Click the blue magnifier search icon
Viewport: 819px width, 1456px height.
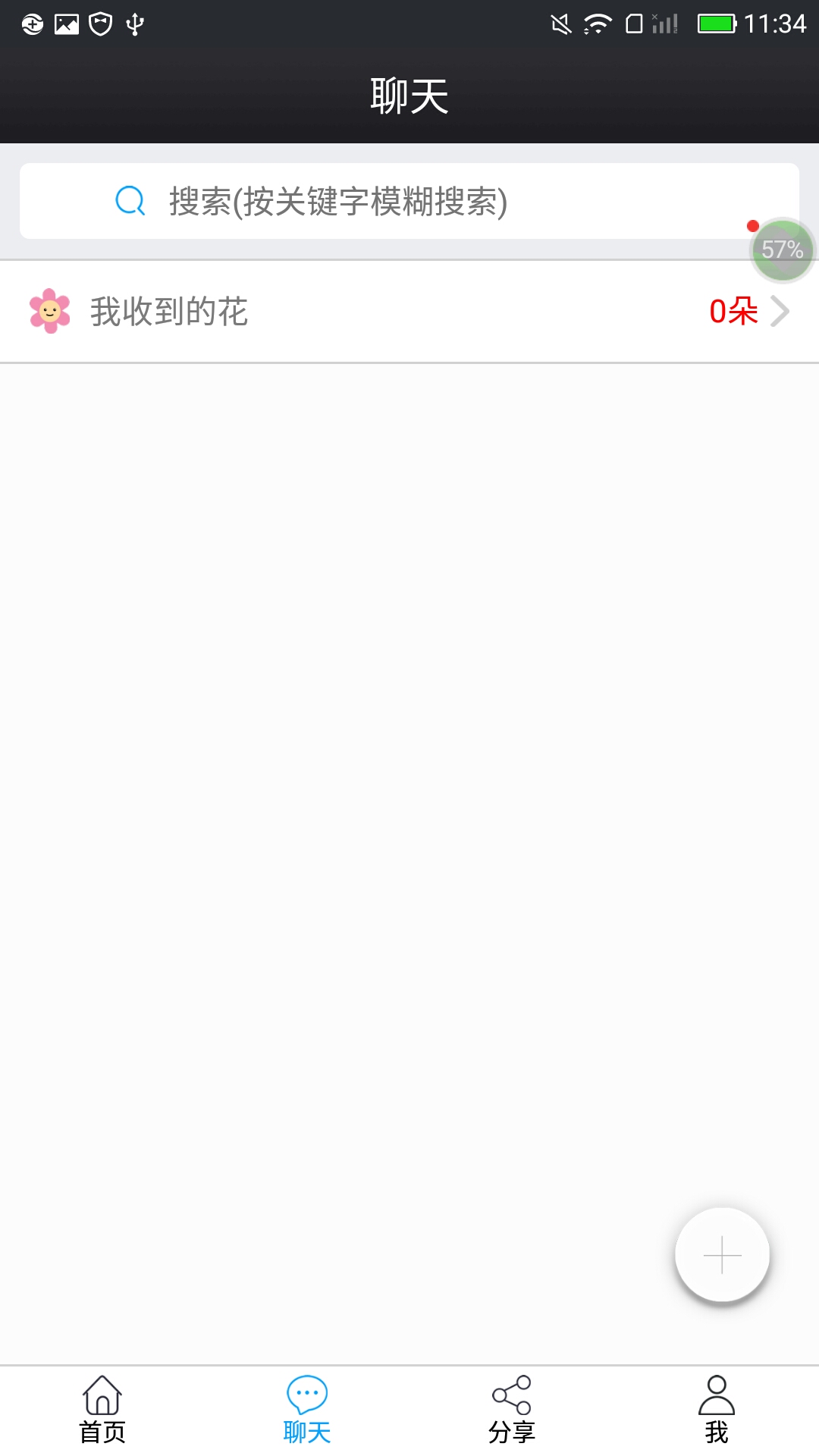tap(129, 201)
